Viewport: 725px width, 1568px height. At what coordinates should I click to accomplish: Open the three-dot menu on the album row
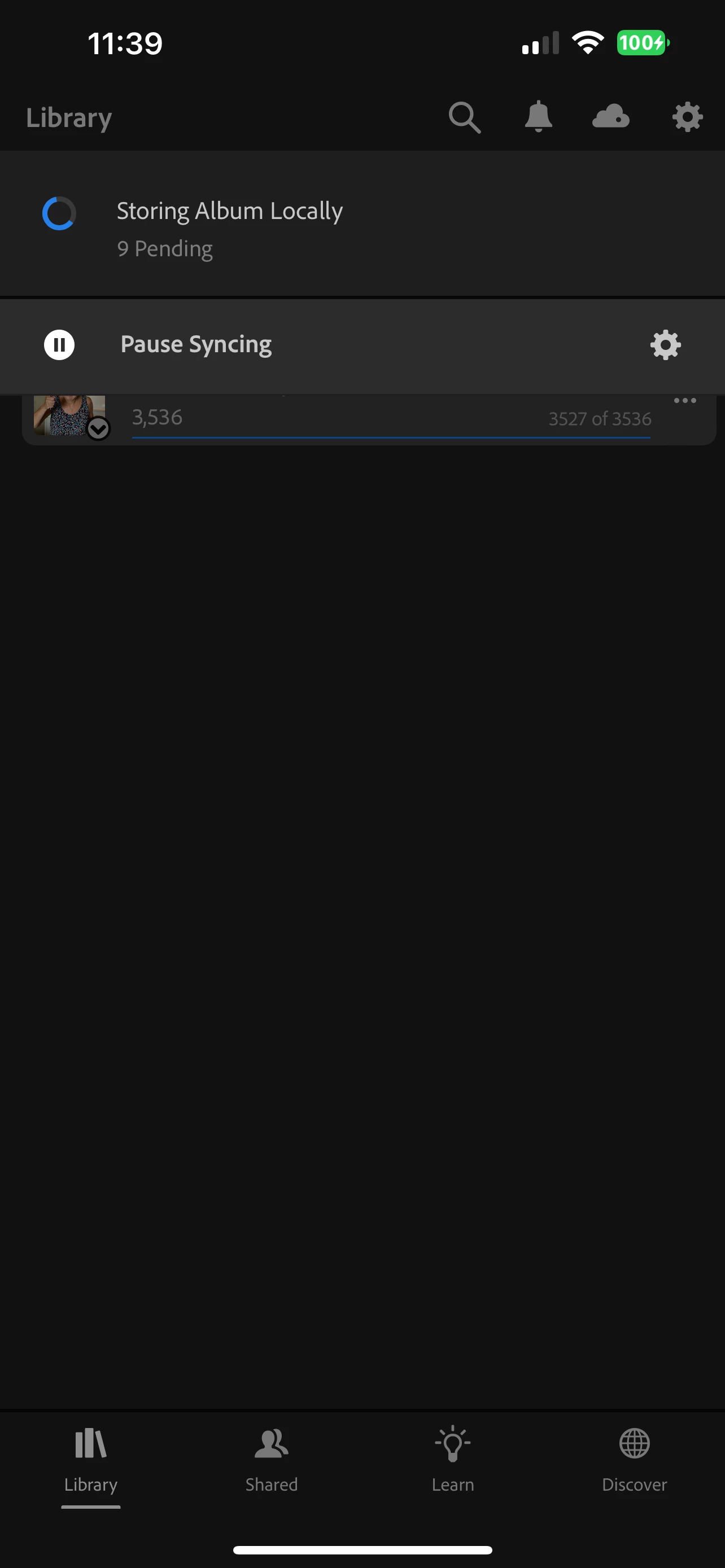coord(685,401)
